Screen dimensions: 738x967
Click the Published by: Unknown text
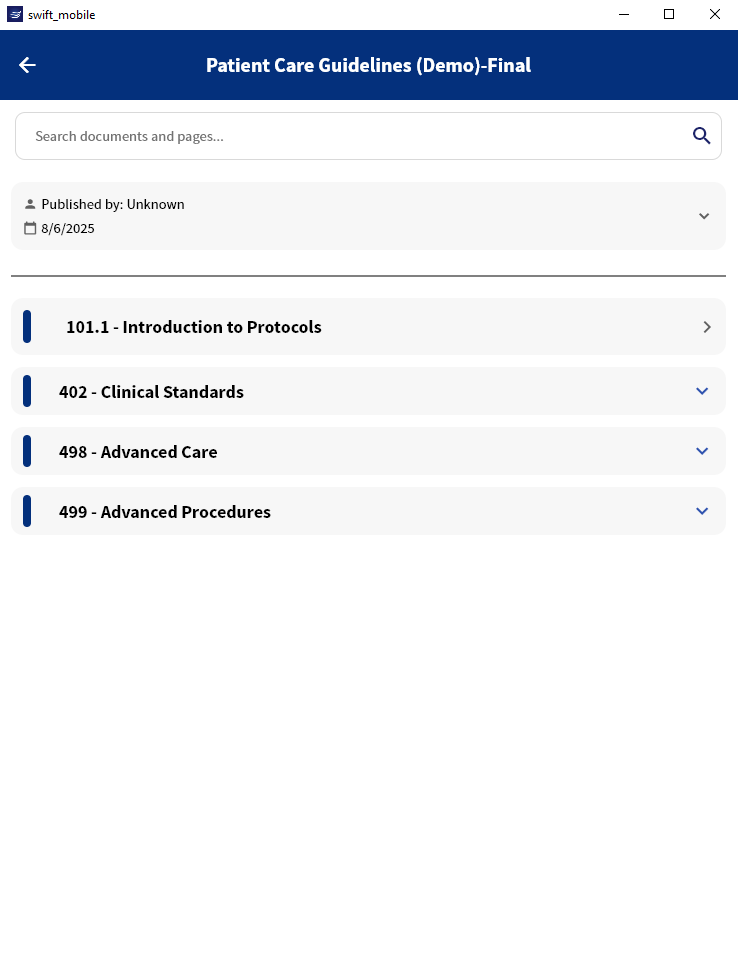click(113, 203)
